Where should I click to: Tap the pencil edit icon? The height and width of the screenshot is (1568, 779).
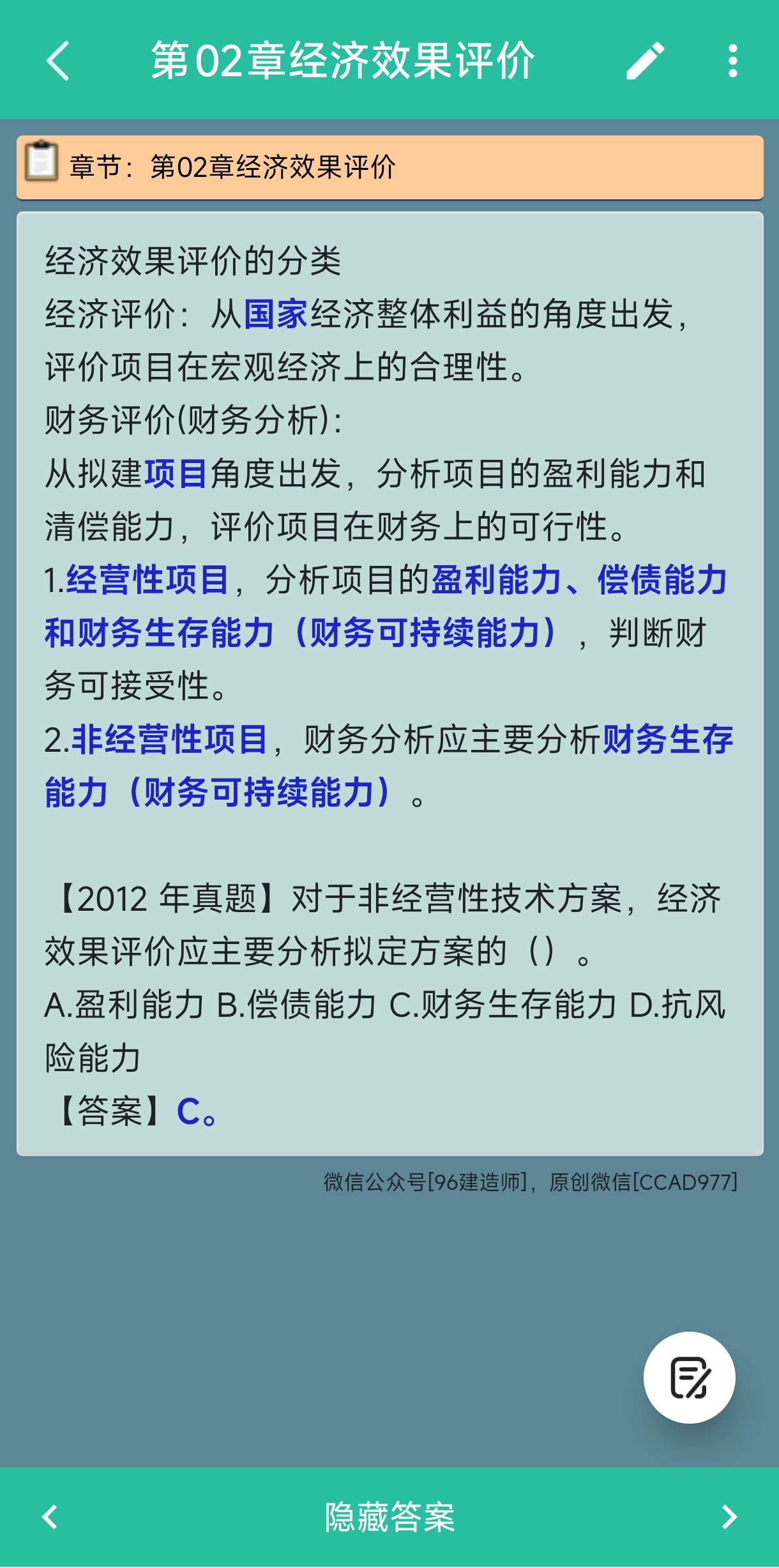(646, 61)
